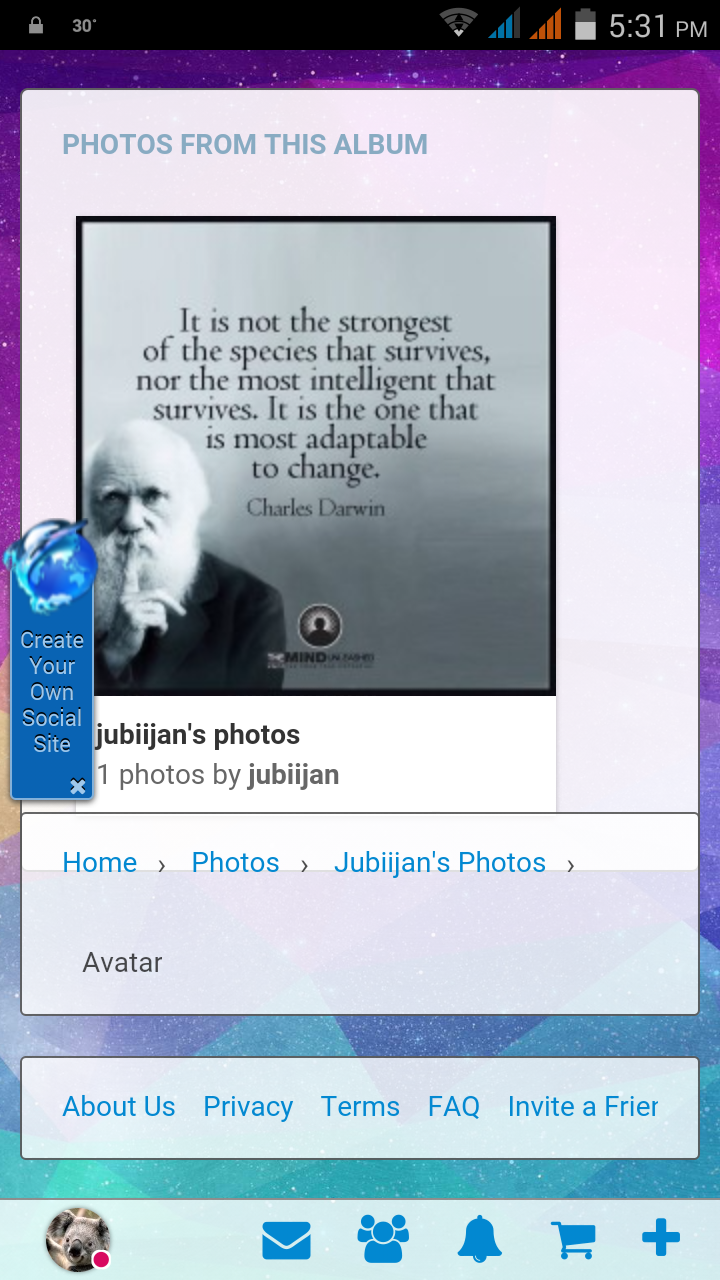Image resolution: width=720 pixels, height=1280 pixels.
Task: Dismiss the Create Your Own Social Site banner
Action: coord(78,787)
